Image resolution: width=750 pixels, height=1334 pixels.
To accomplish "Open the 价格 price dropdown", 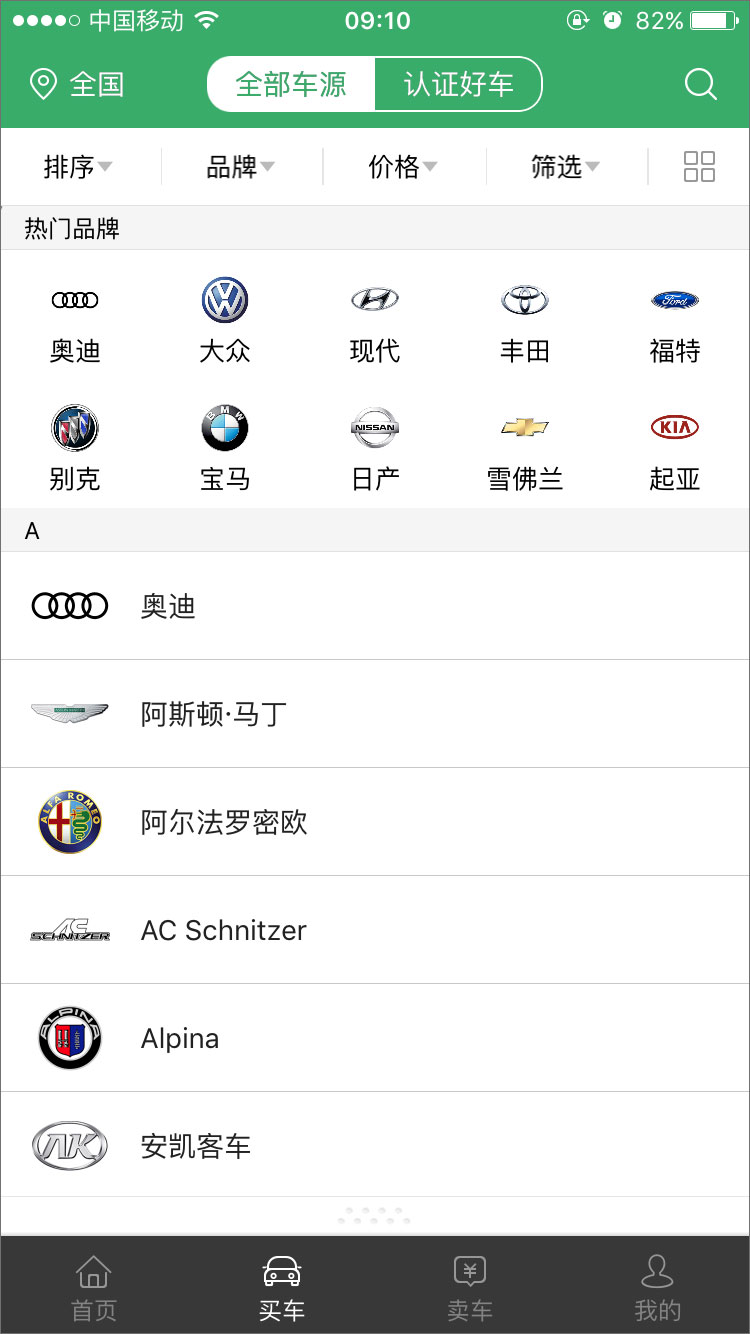I will click(403, 167).
